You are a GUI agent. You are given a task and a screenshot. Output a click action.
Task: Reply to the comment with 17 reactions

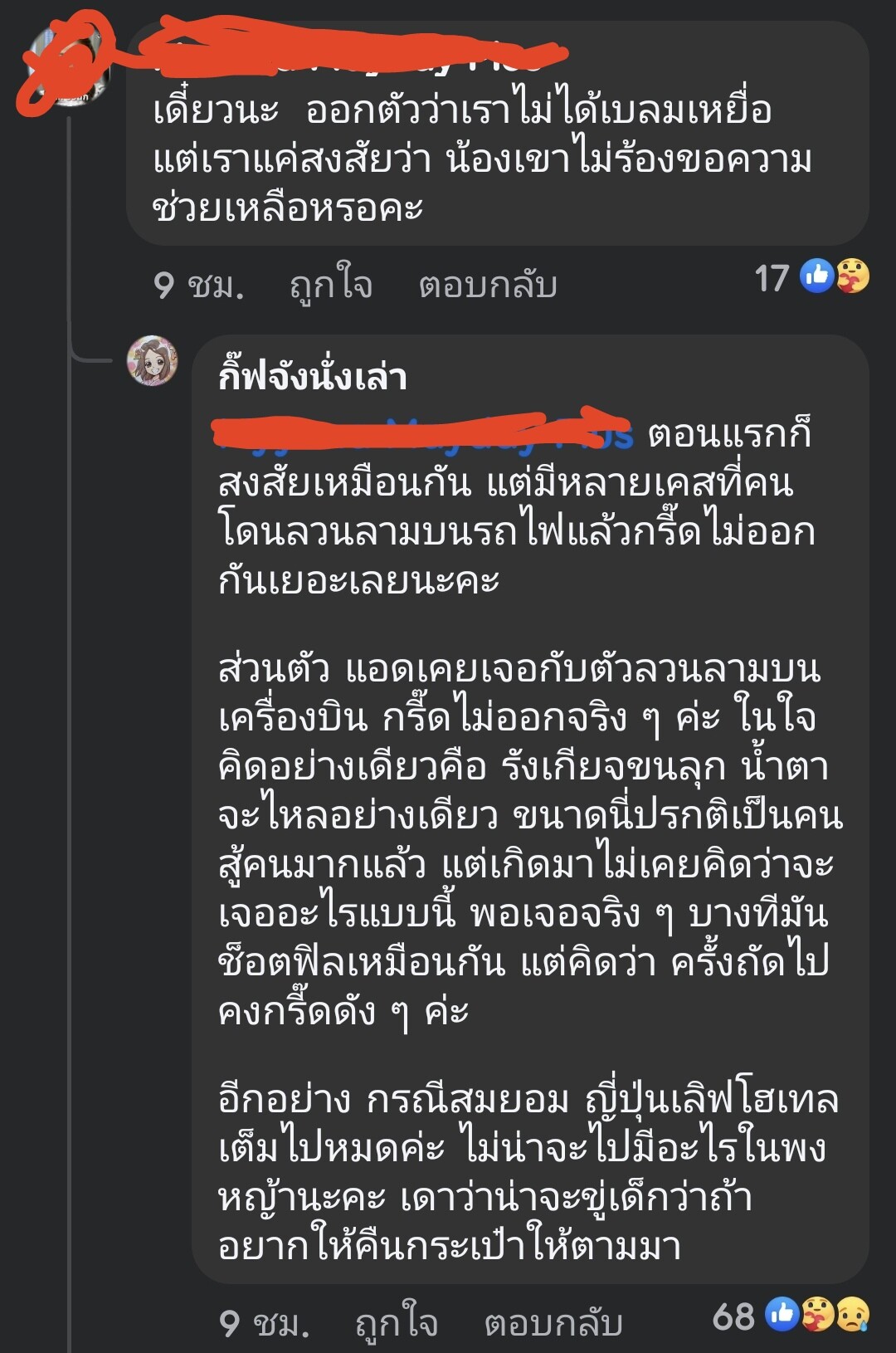point(487,285)
